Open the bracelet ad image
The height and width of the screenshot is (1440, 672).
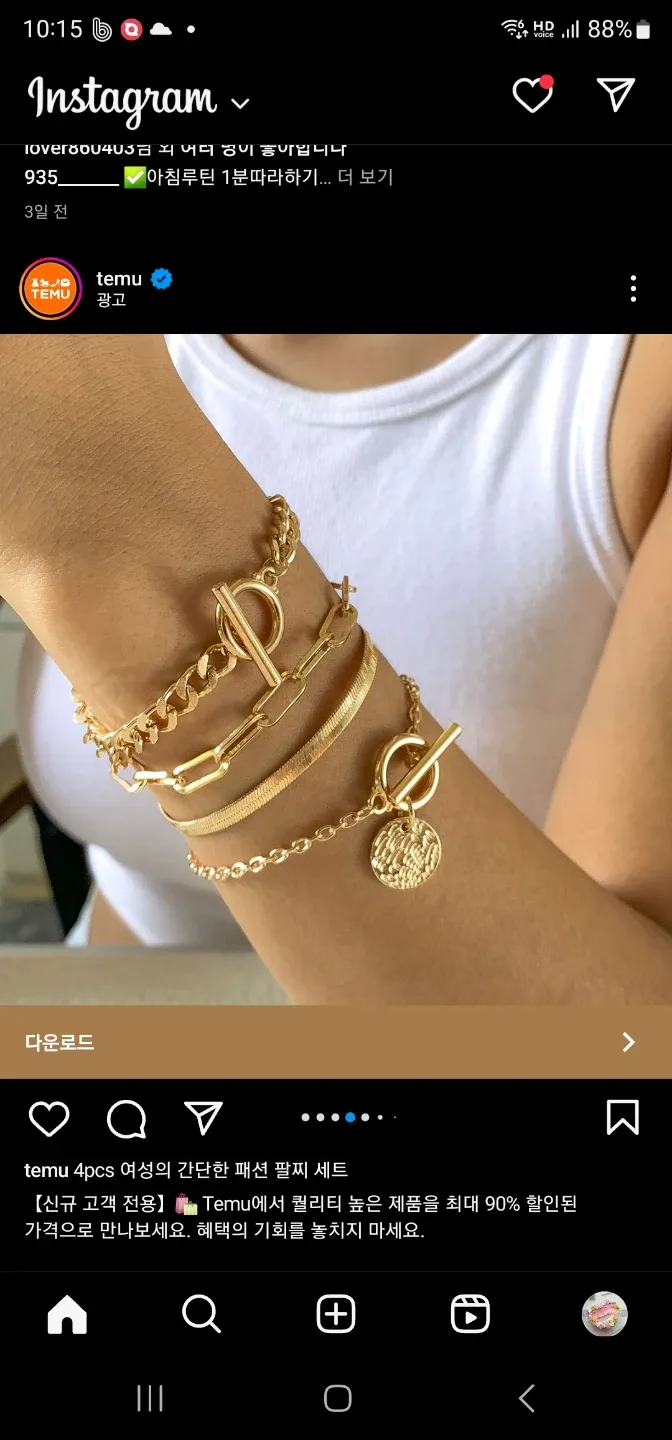coord(336,669)
